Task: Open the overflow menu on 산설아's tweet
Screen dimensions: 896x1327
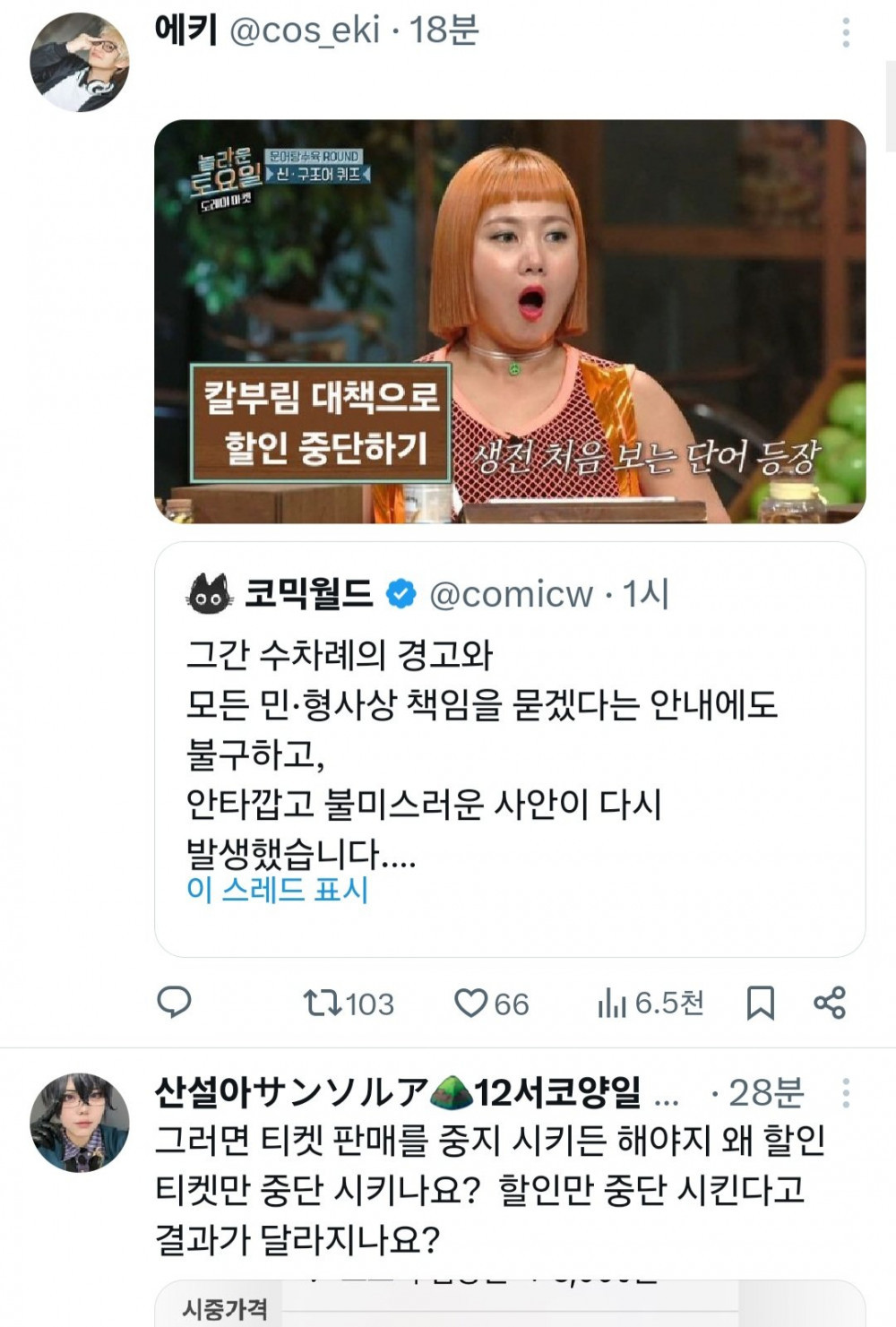Action: click(845, 1092)
